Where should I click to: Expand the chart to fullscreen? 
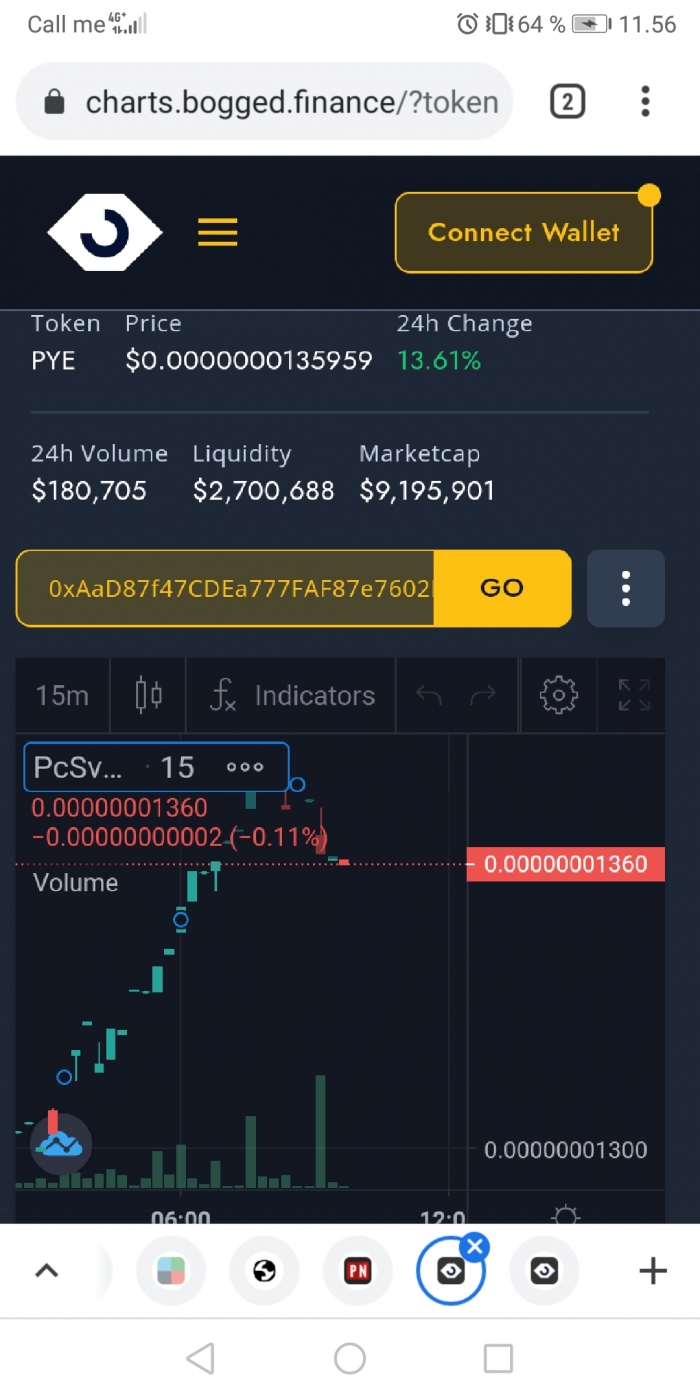(x=634, y=695)
